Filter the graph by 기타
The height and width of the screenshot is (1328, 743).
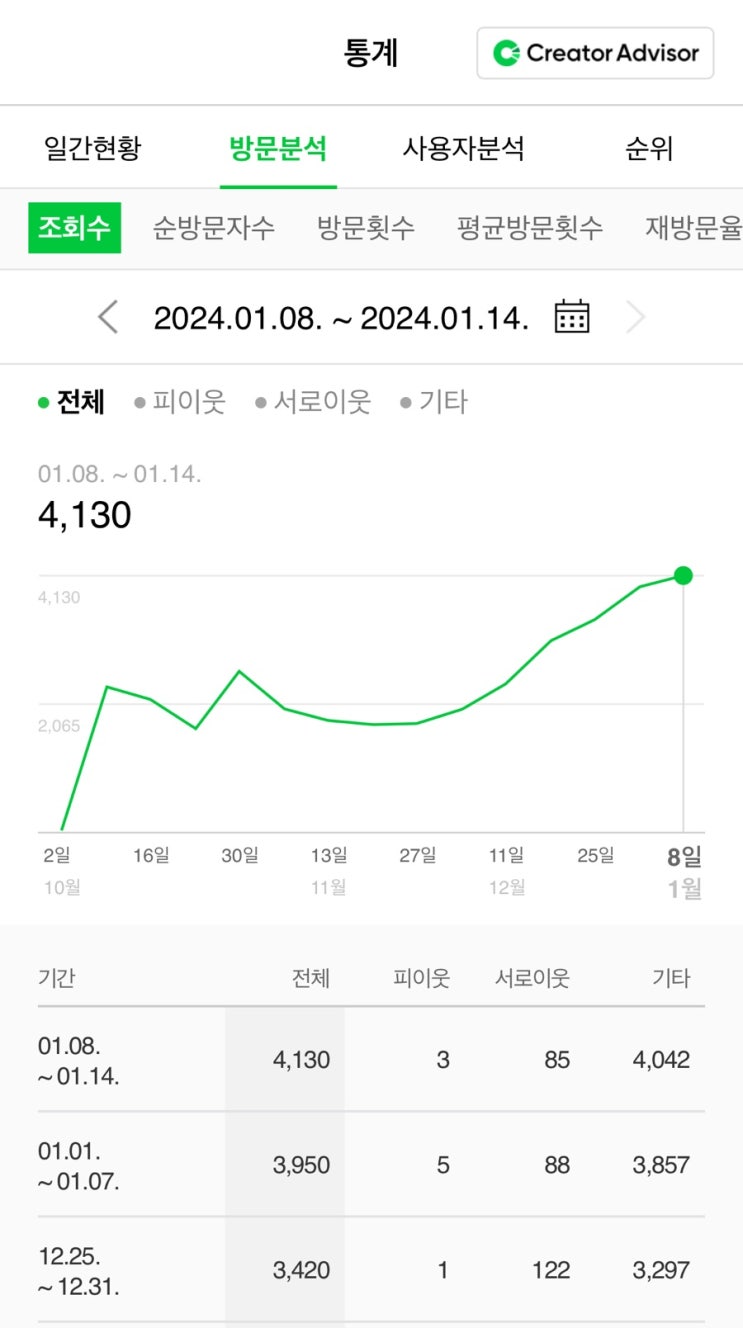click(x=433, y=402)
